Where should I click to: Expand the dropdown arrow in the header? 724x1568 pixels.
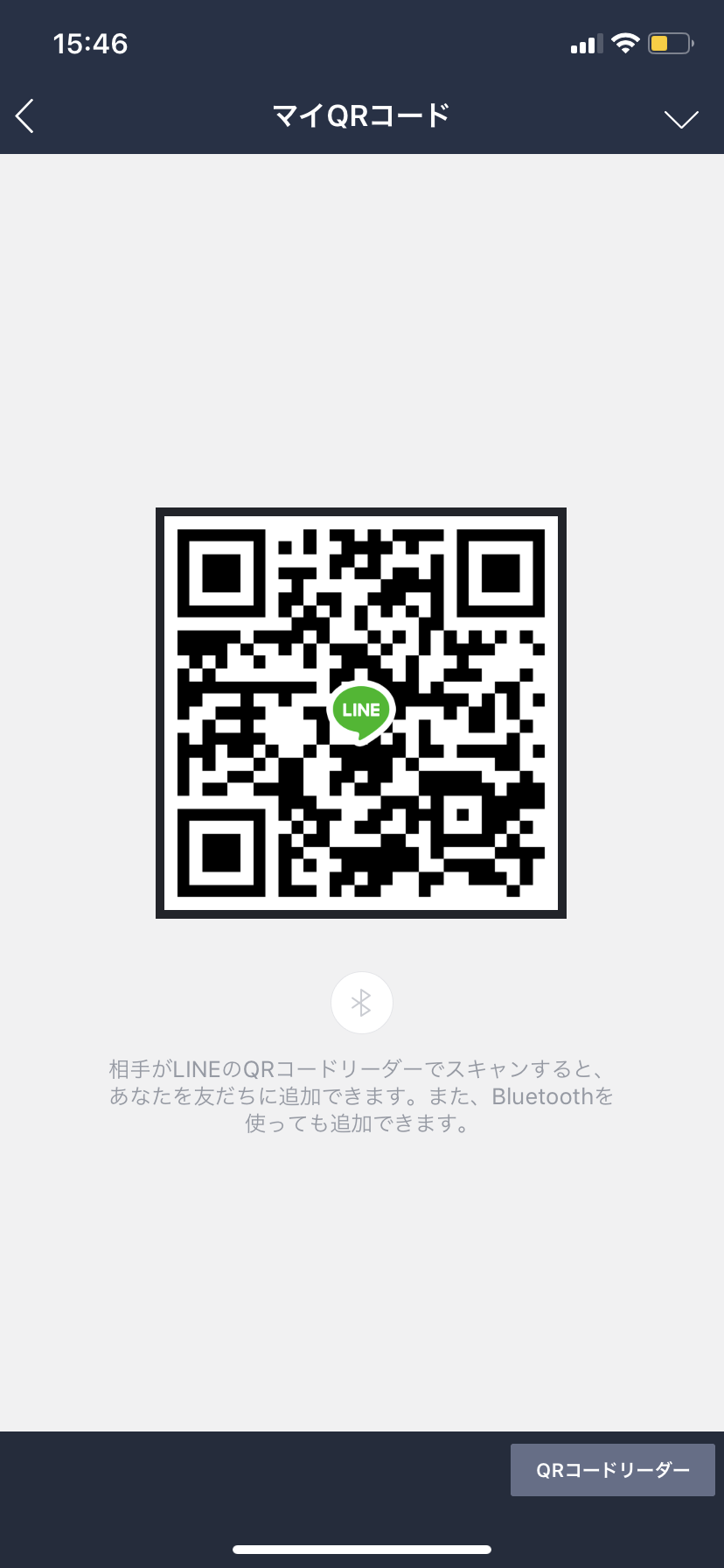680,118
